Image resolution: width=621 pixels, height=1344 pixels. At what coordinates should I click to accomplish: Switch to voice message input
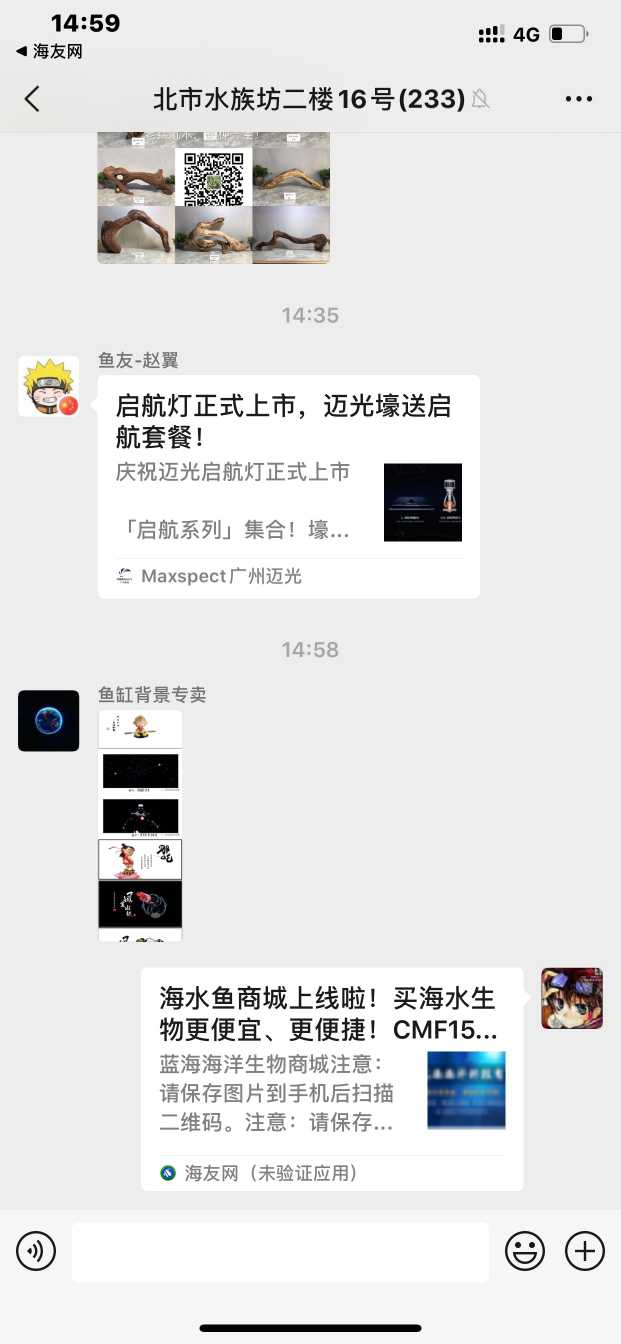click(x=36, y=1251)
